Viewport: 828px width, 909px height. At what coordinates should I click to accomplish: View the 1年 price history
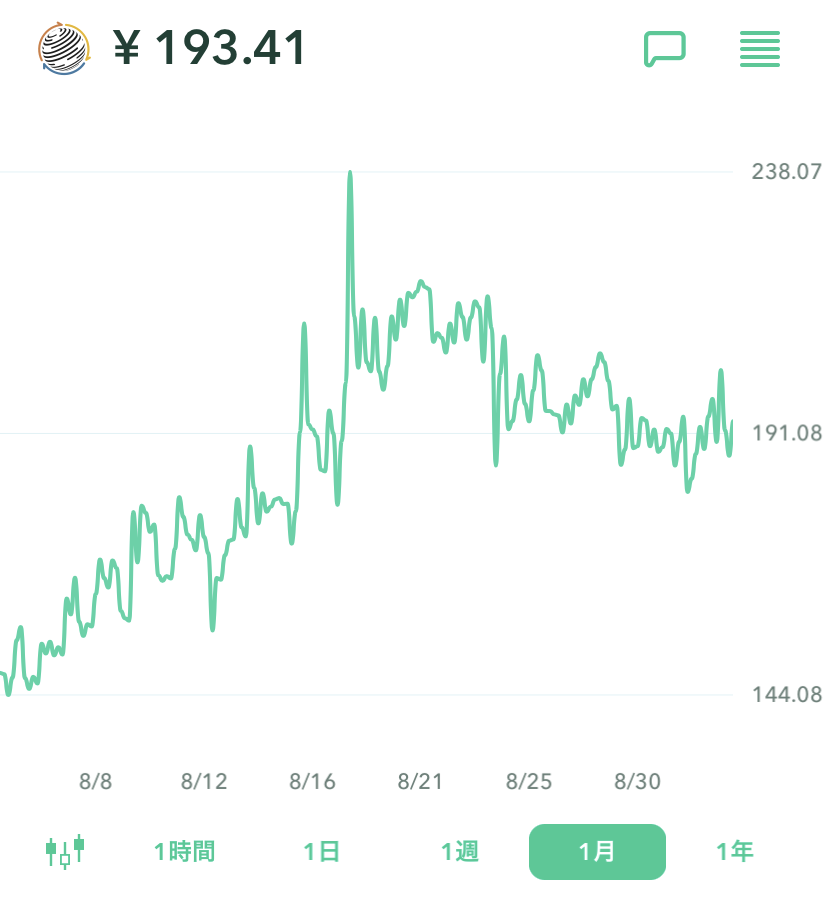tap(735, 852)
